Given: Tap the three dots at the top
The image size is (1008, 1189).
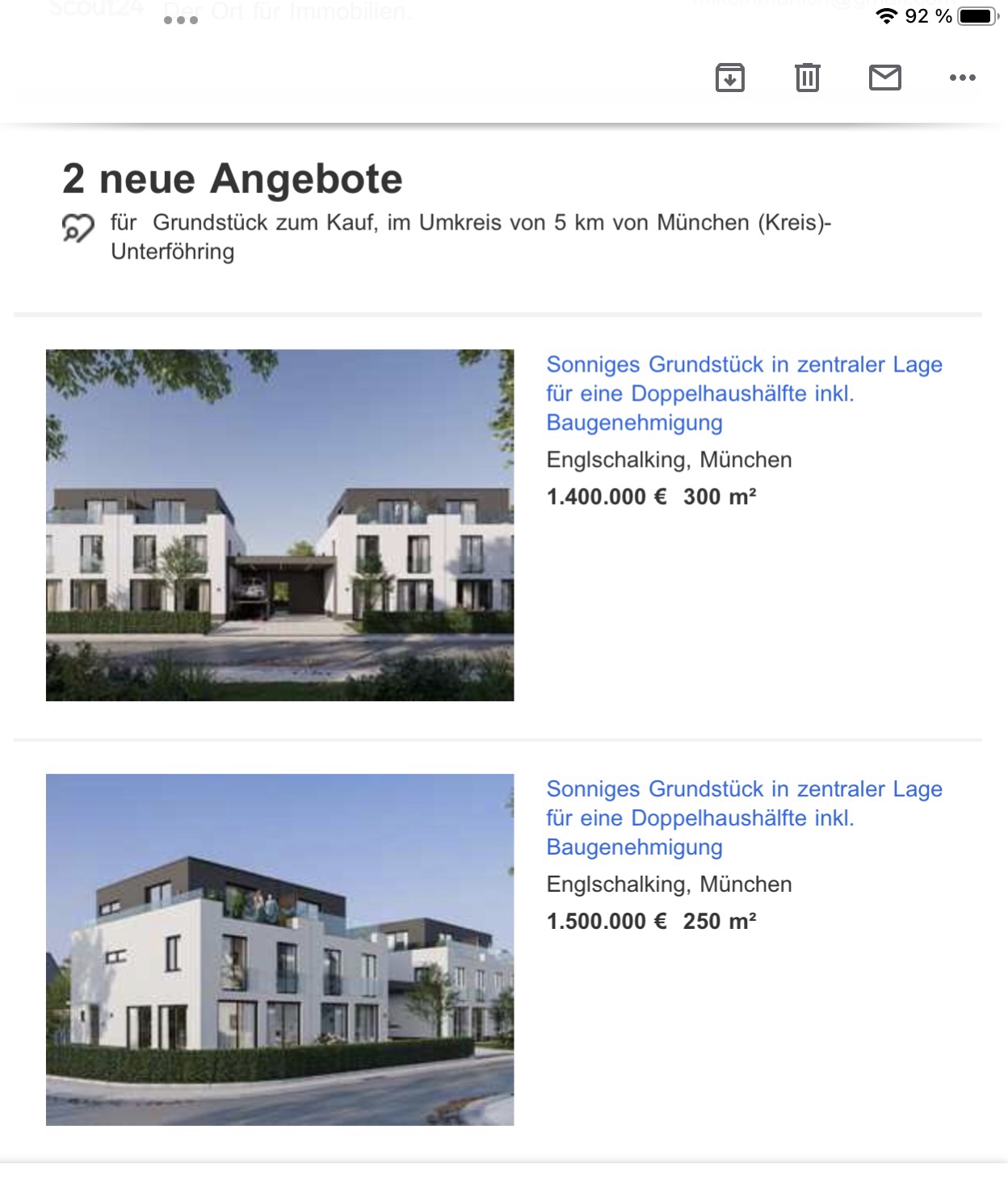Looking at the screenshot, I should pyautogui.click(x=181, y=20).
